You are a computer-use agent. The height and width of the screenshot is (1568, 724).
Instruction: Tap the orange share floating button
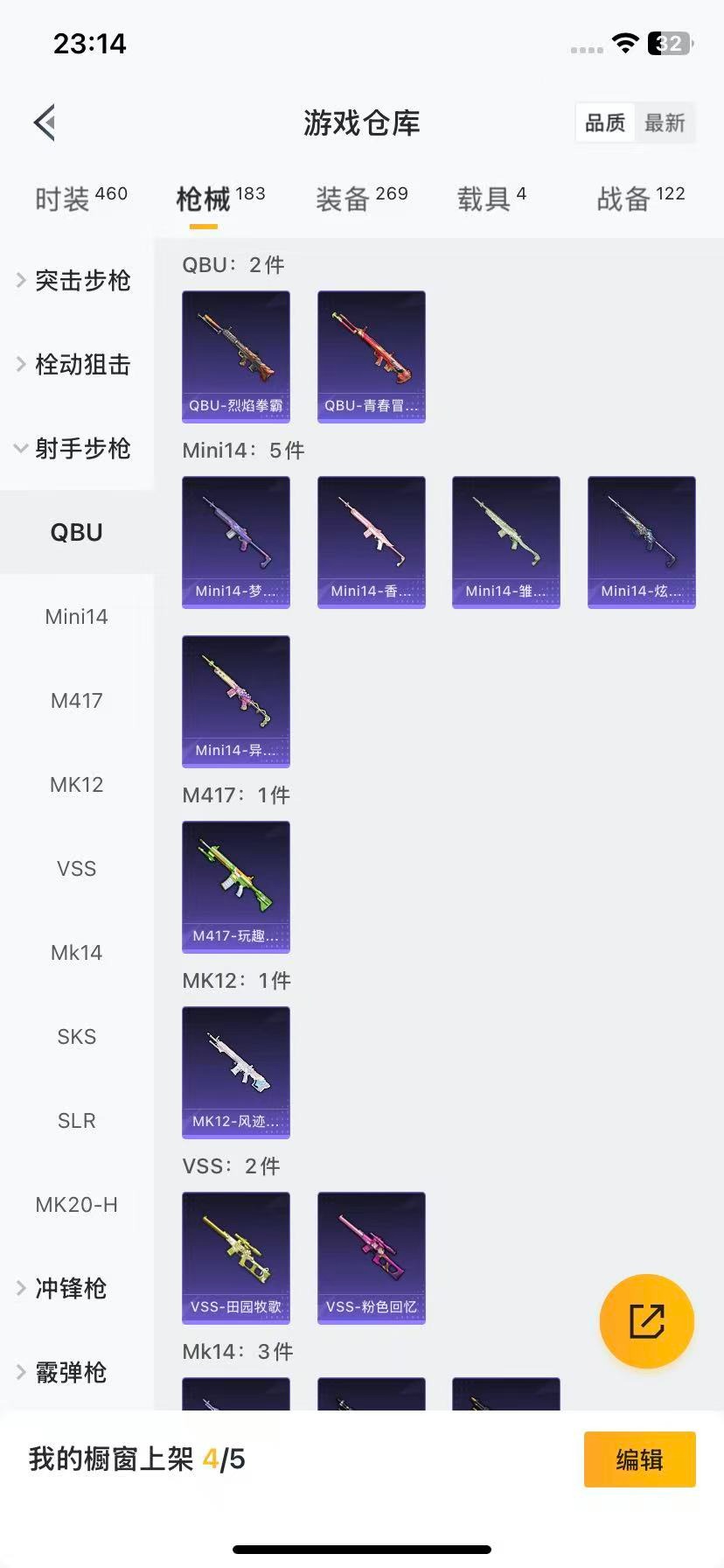646,1320
